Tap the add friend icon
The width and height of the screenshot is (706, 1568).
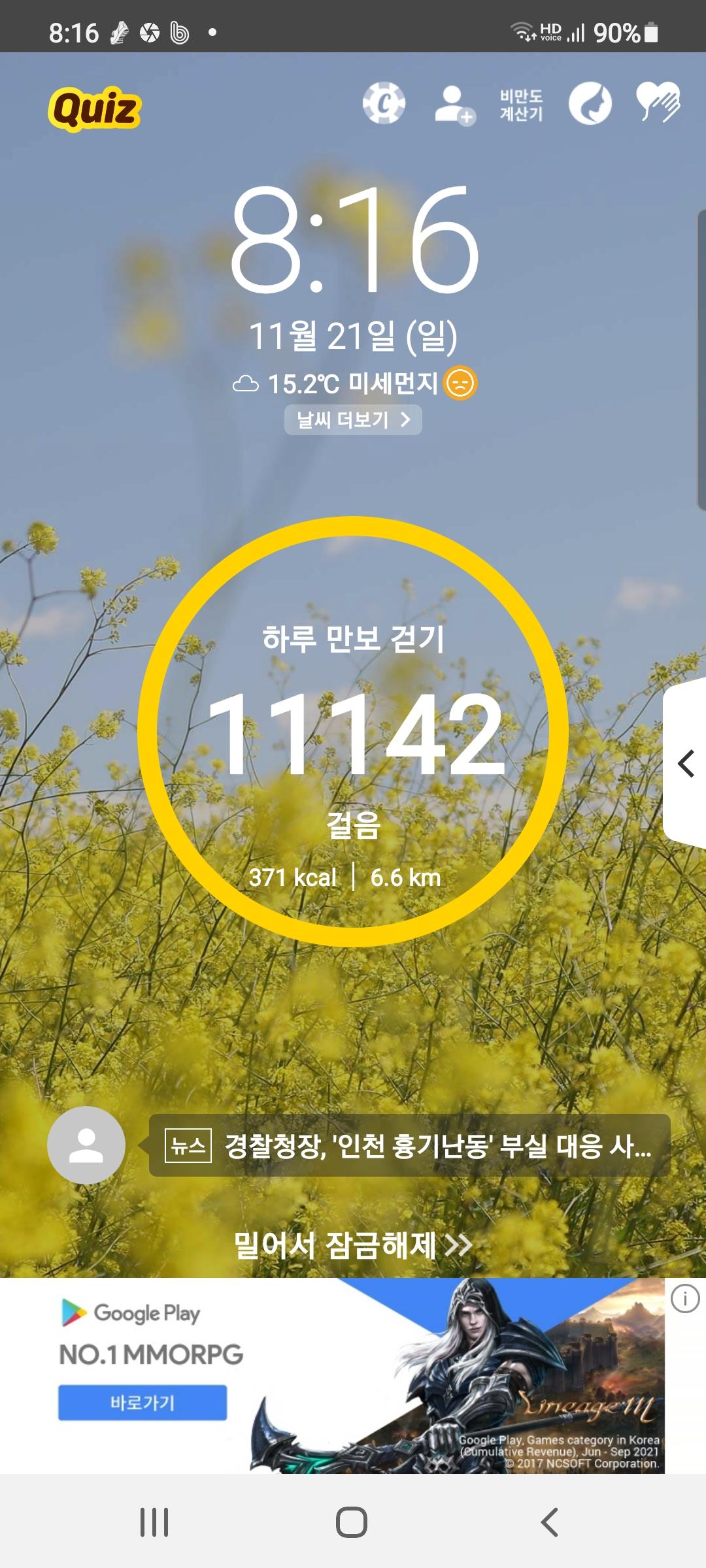click(454, 105)
